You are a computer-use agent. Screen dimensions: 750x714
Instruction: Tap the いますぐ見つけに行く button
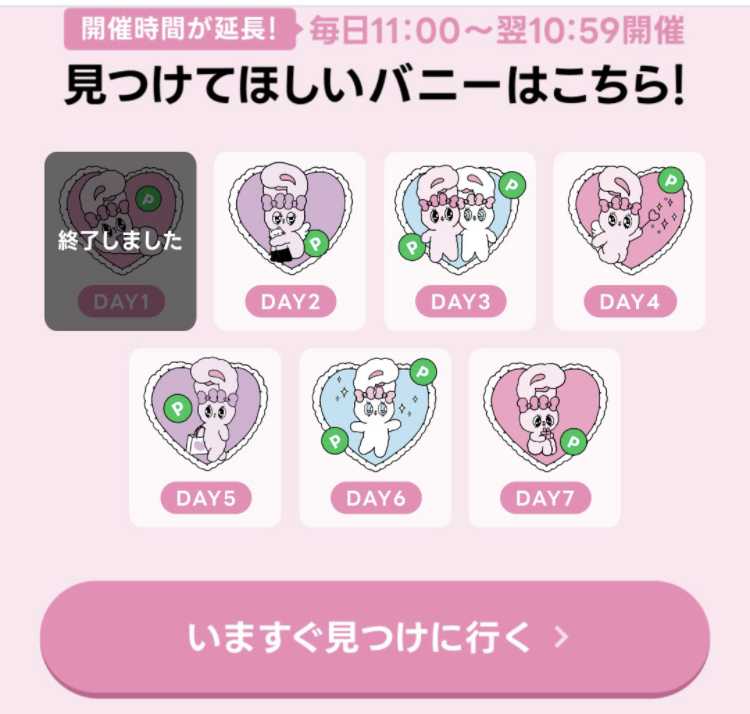(375, 637)
